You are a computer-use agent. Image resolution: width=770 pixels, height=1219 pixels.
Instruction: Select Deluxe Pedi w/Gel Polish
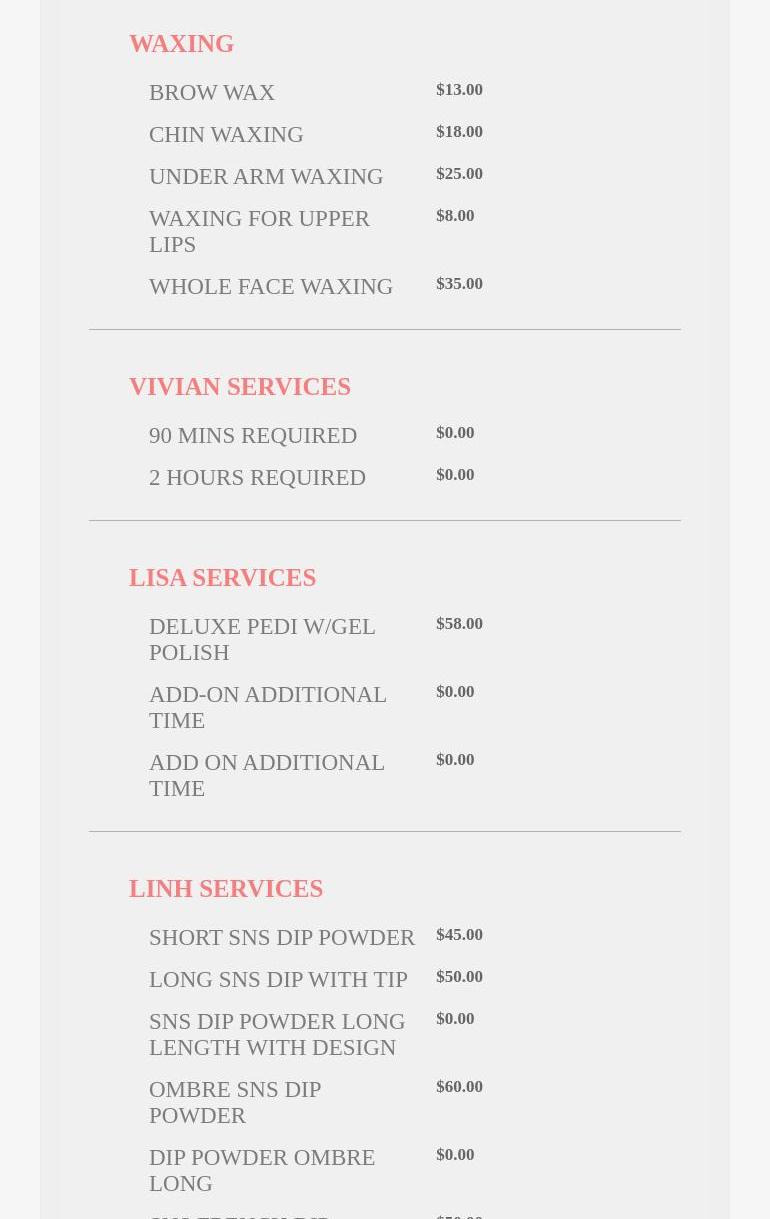tap(262, 639)
